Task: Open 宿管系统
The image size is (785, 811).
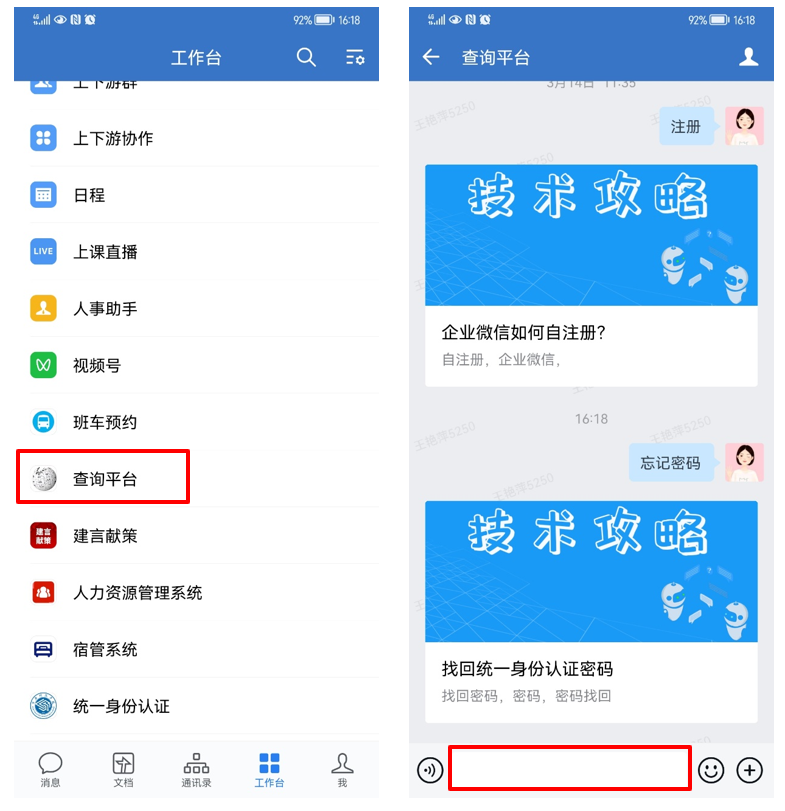Action: (x=104, y=650)
